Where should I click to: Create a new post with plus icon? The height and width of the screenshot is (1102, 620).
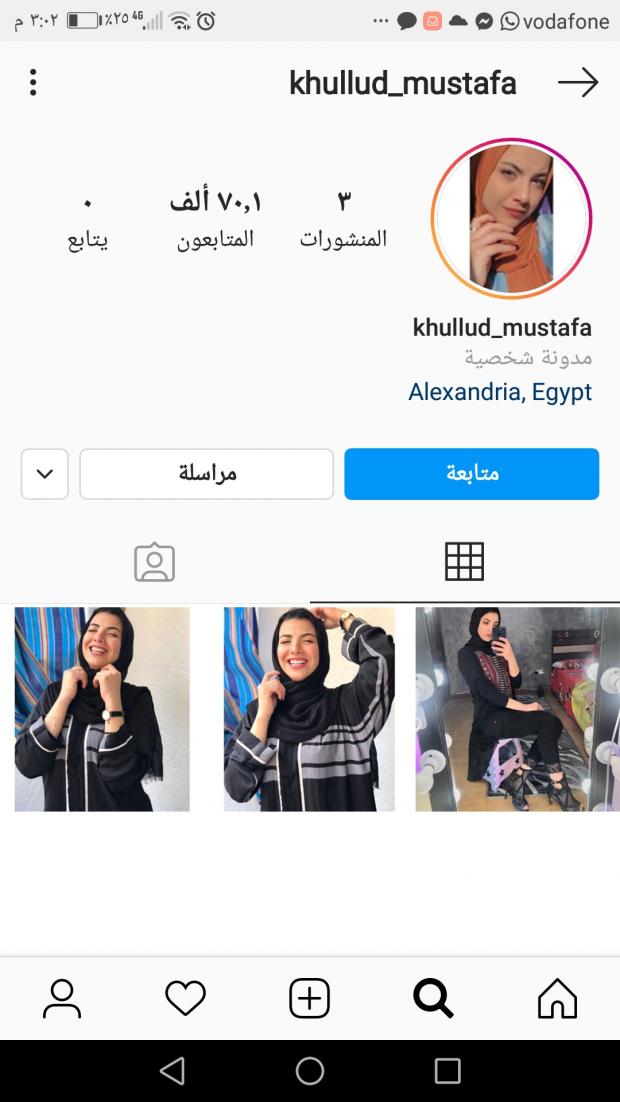[x=309, y=998]
